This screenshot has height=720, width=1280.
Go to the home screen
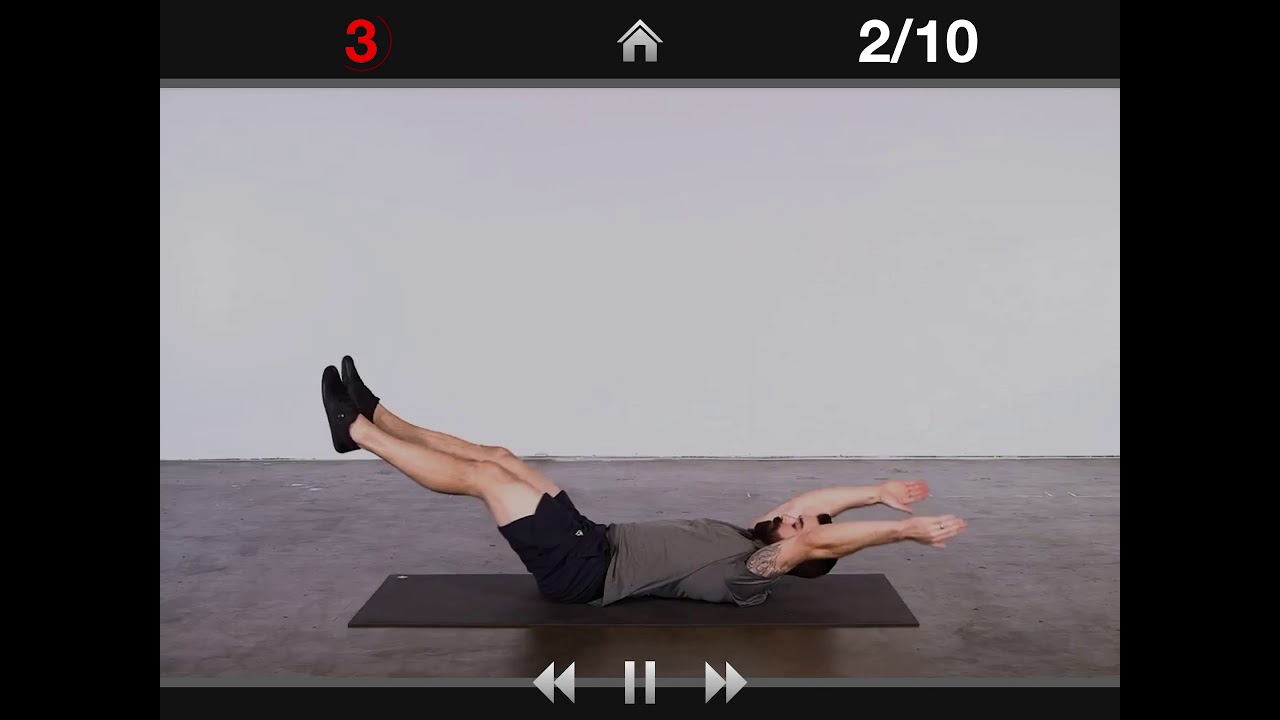tap(640, 42)
